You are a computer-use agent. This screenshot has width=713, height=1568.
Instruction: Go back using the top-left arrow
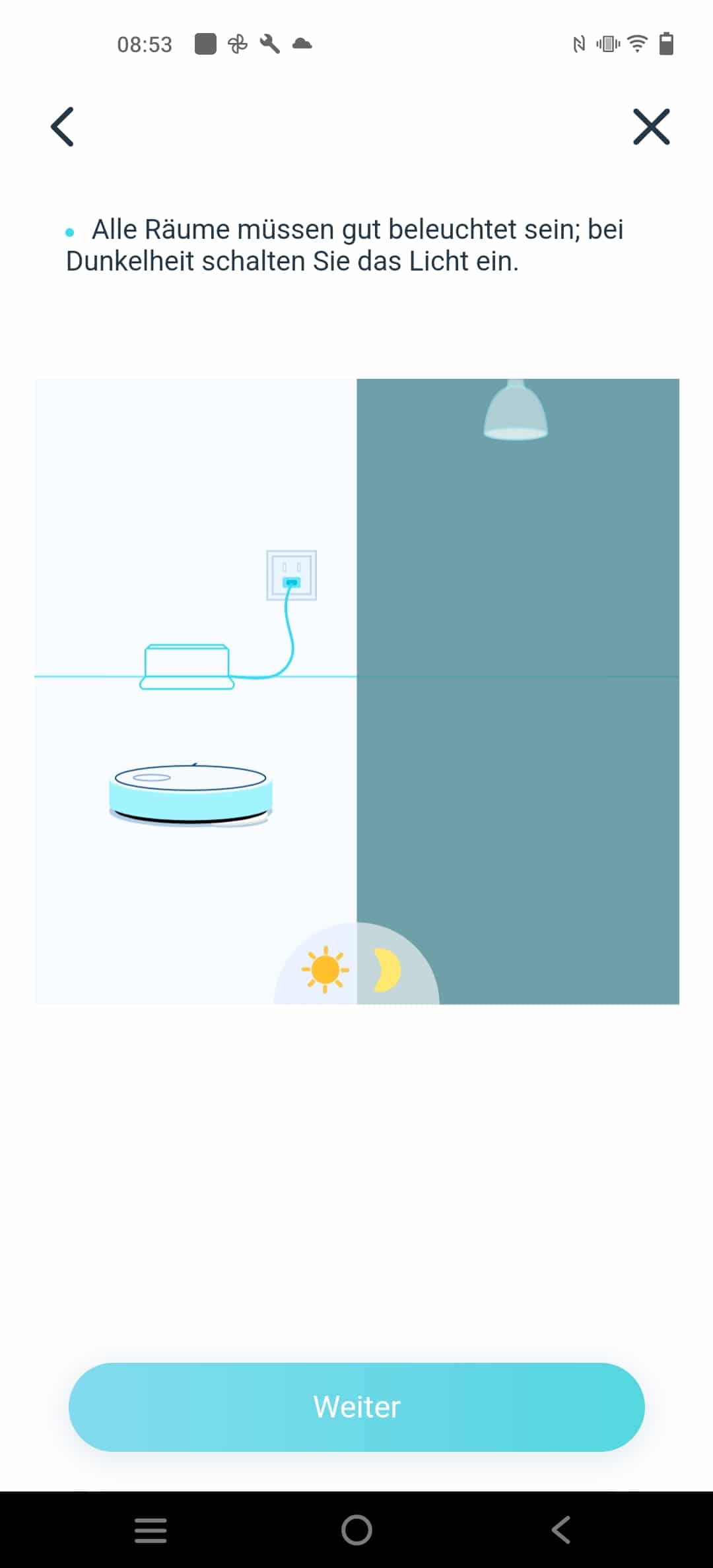(x=62, y=126)
